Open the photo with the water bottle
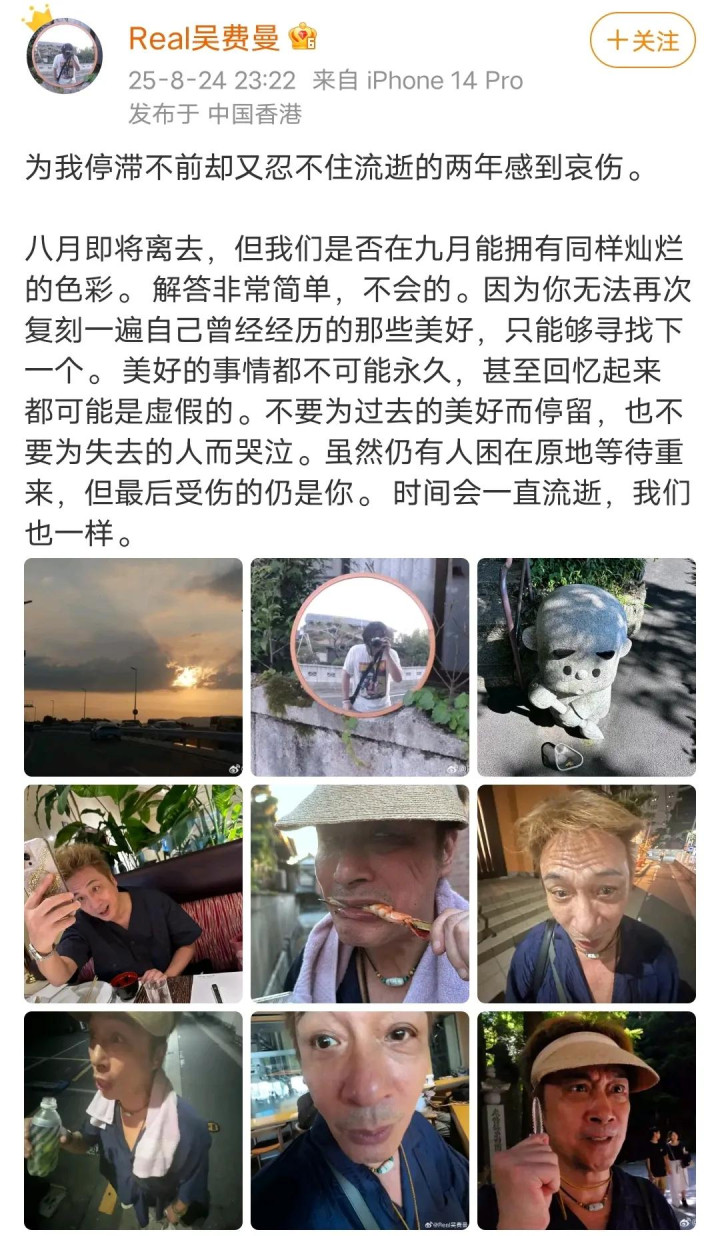The height and width of the screenshot is (1236, 720). coord(133,1120)
